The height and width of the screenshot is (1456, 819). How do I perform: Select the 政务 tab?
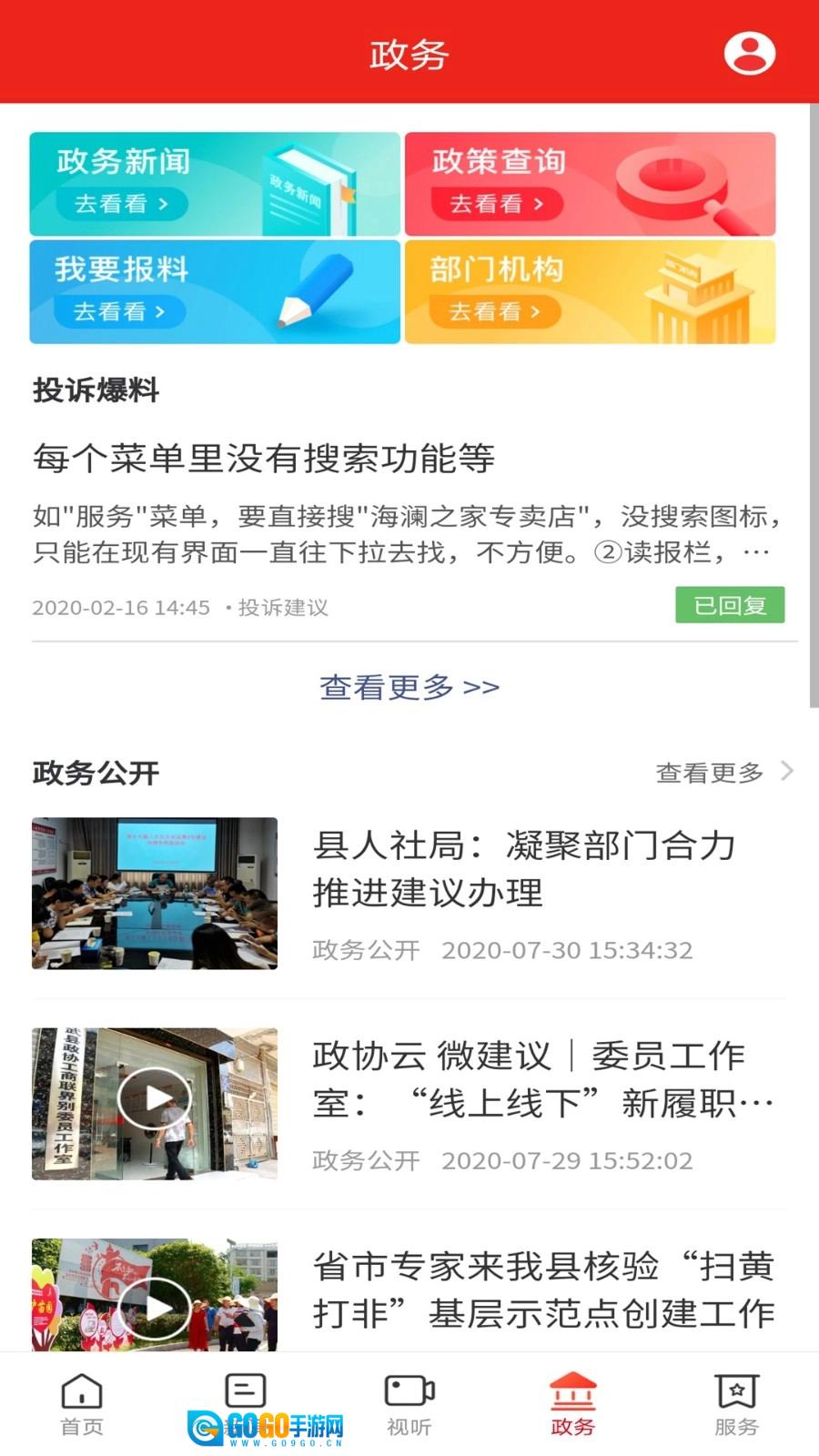tap(572, 1403)
